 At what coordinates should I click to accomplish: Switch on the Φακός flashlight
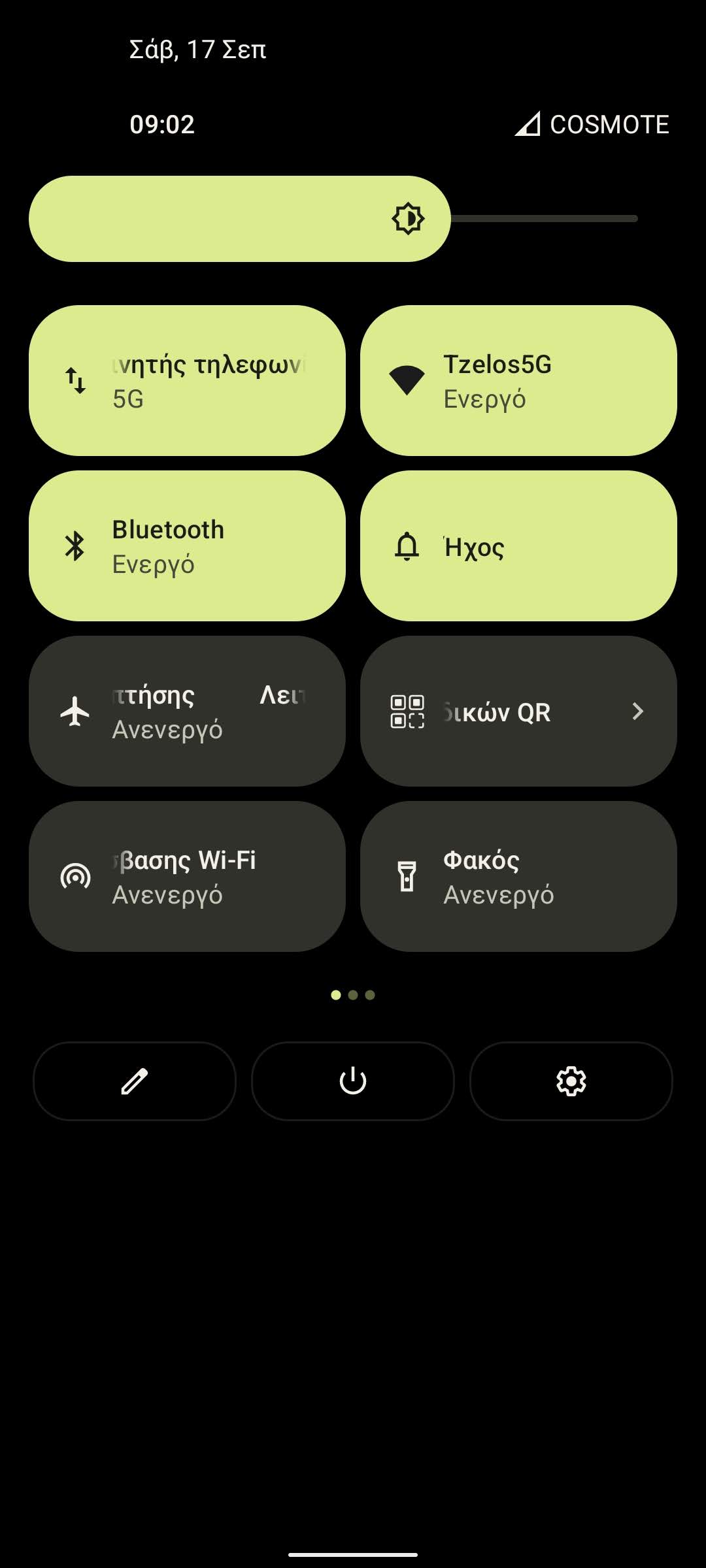pyautogui.click(x=518, y=877)
